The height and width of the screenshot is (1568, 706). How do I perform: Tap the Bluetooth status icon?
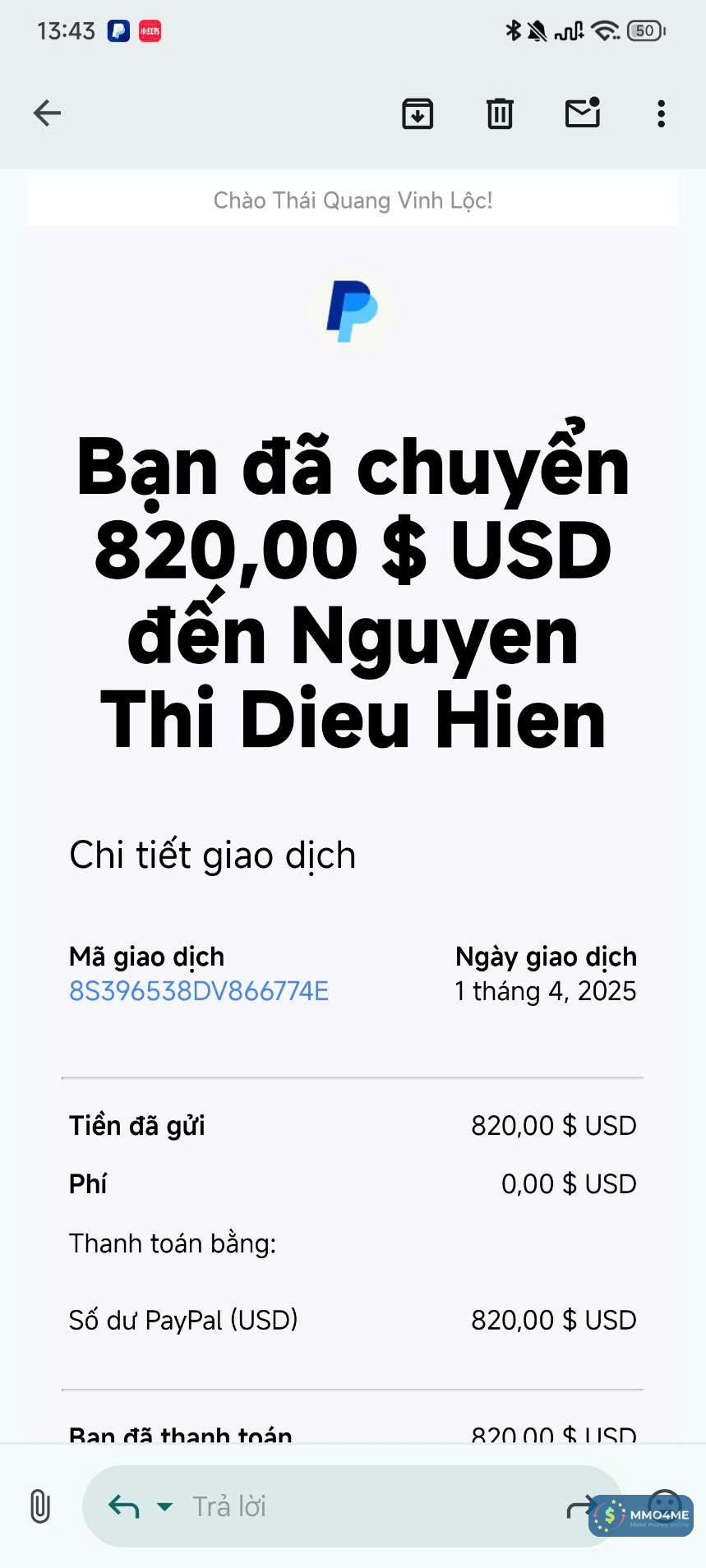coord(512,30)
